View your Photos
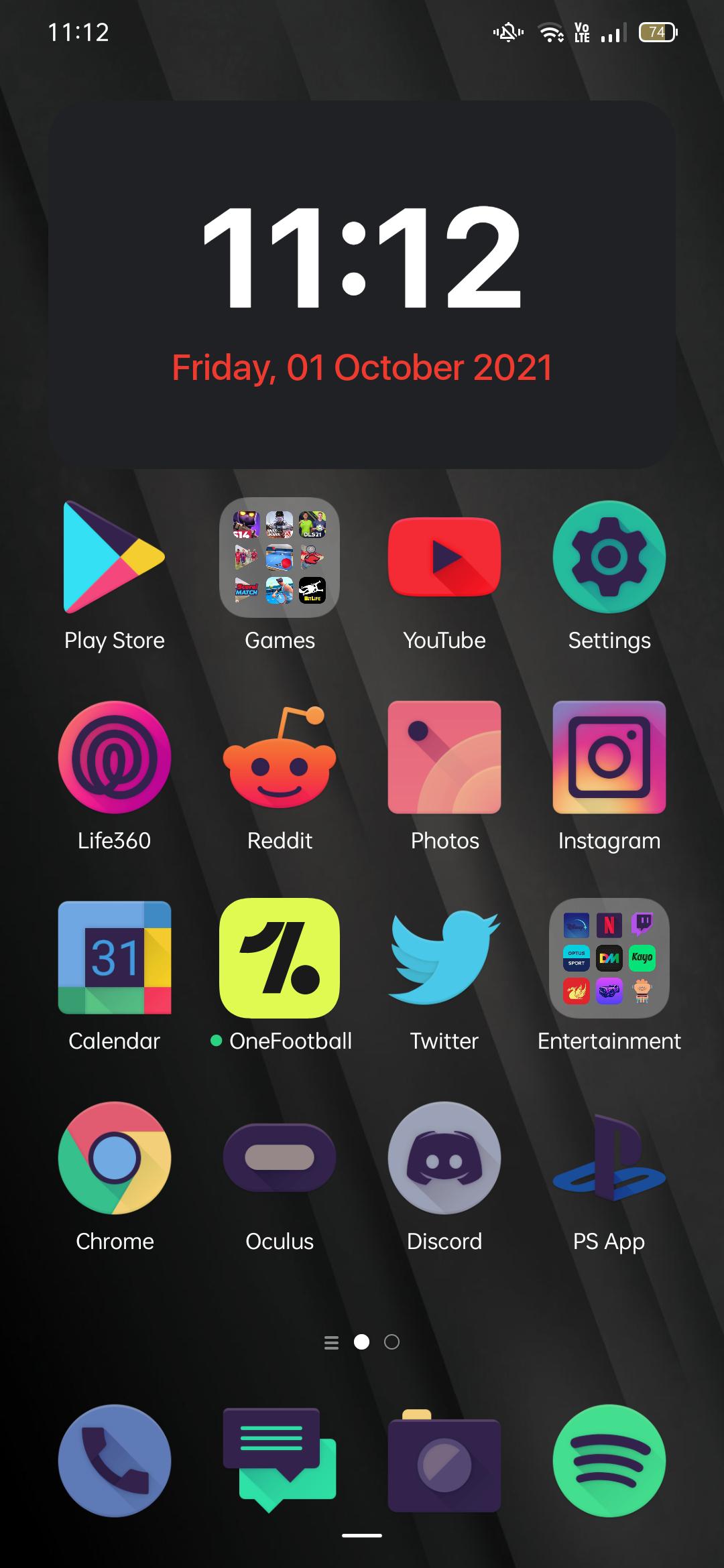Viewport: 724px width, 1568px height. (445, 757)
